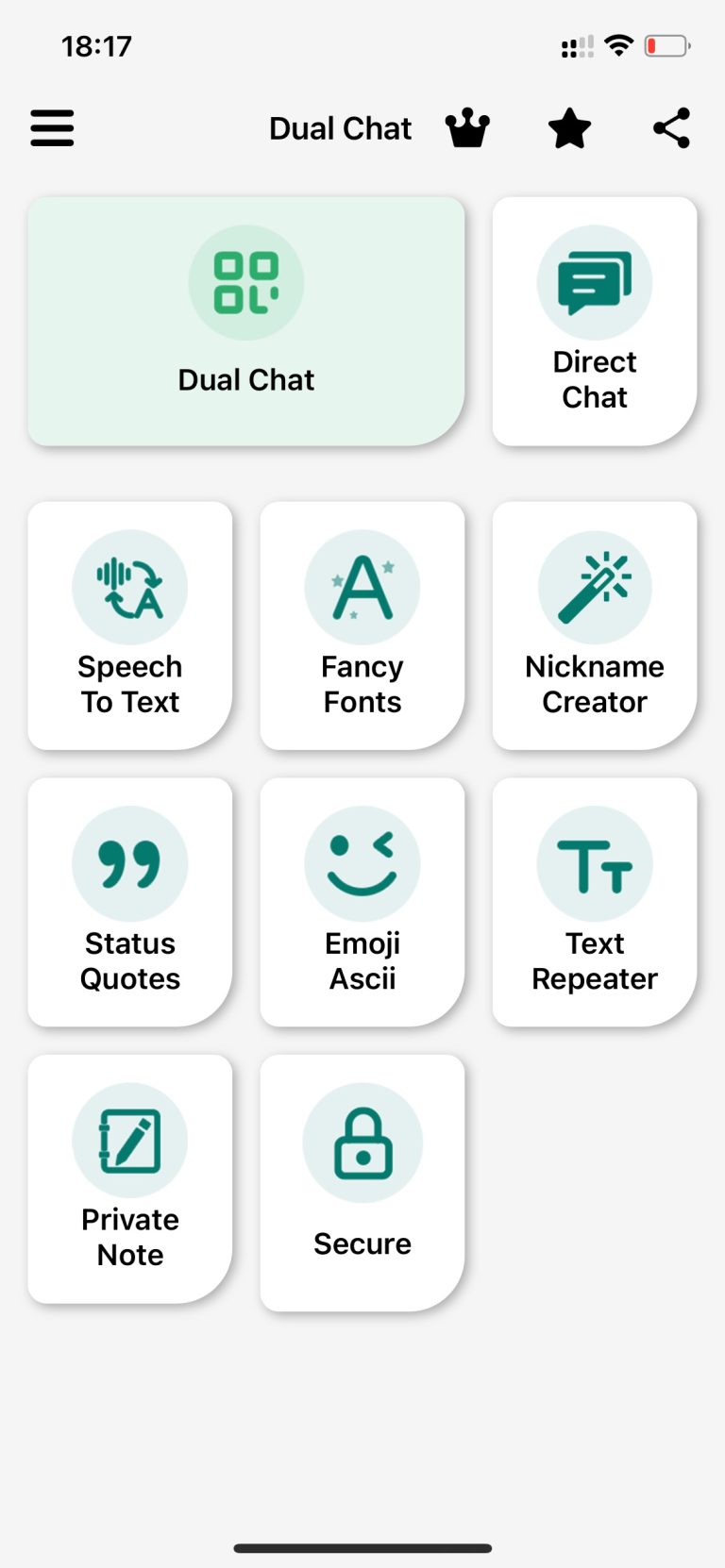Screen dimensions: 725x1568
Task: Share the app via the share icon
Action: (671, 127)
